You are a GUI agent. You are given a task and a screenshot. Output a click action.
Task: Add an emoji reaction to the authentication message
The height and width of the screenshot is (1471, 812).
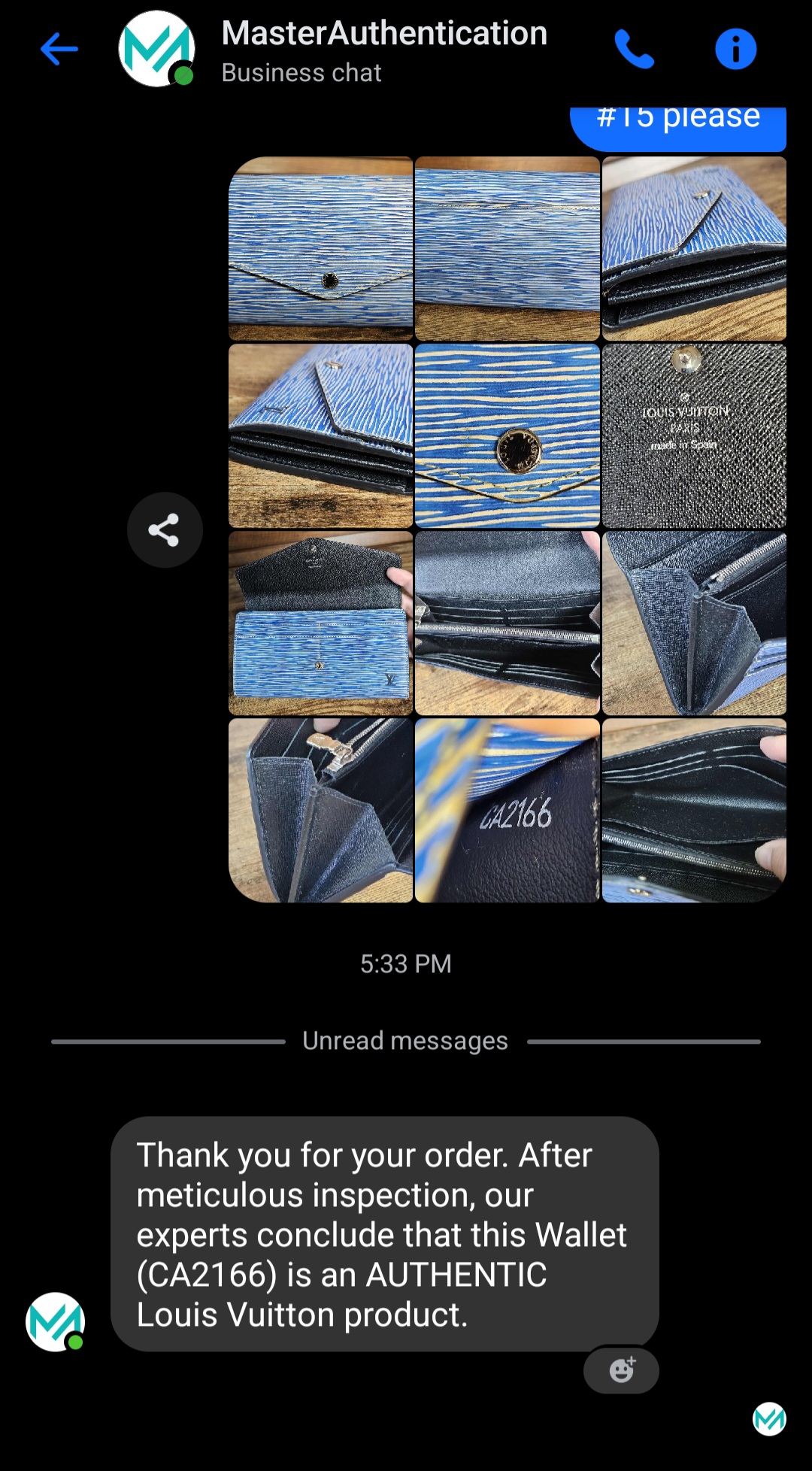pyautogui.click(x=621, y=1369)
